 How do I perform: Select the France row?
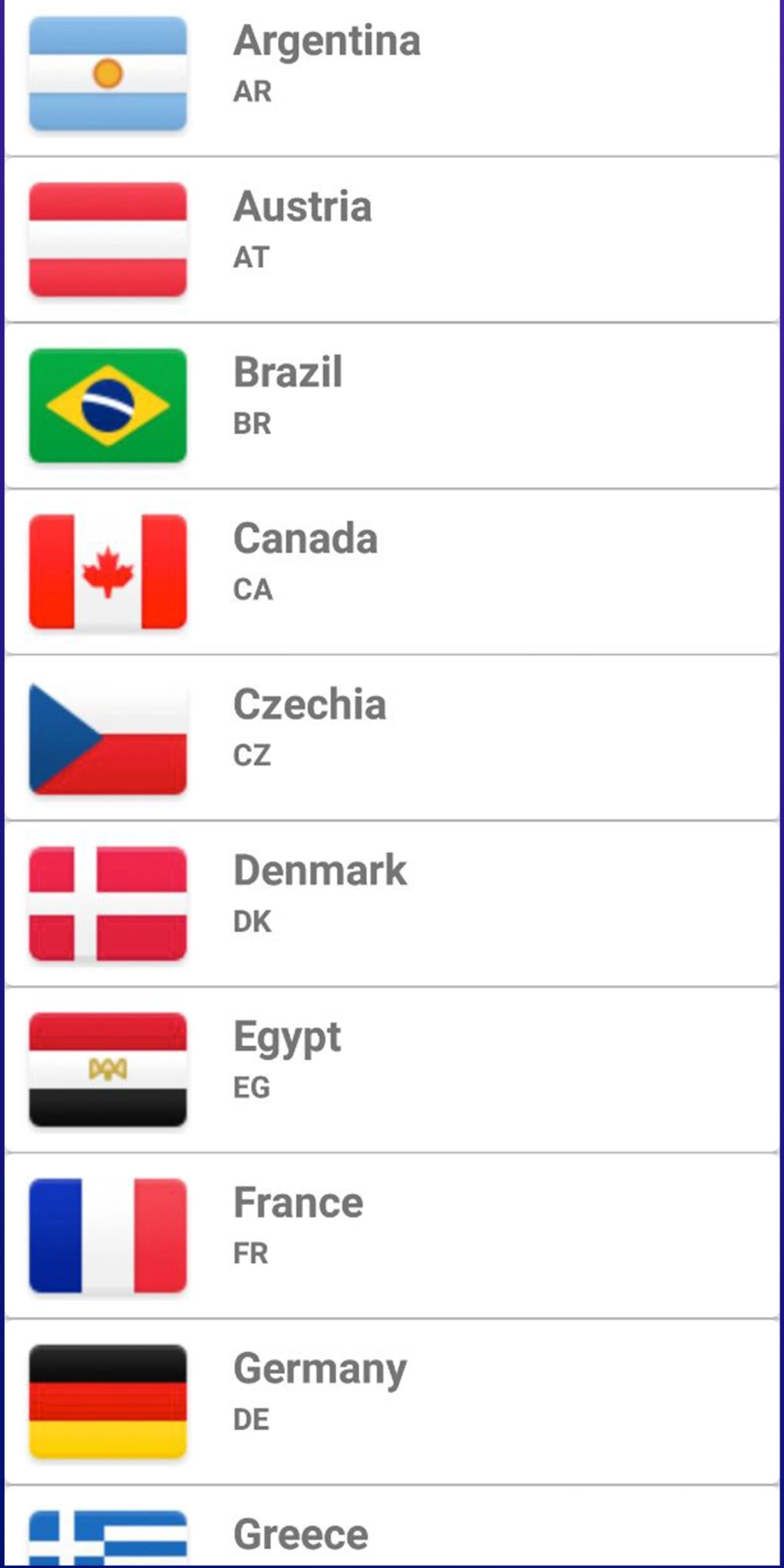pos(392,1236)
